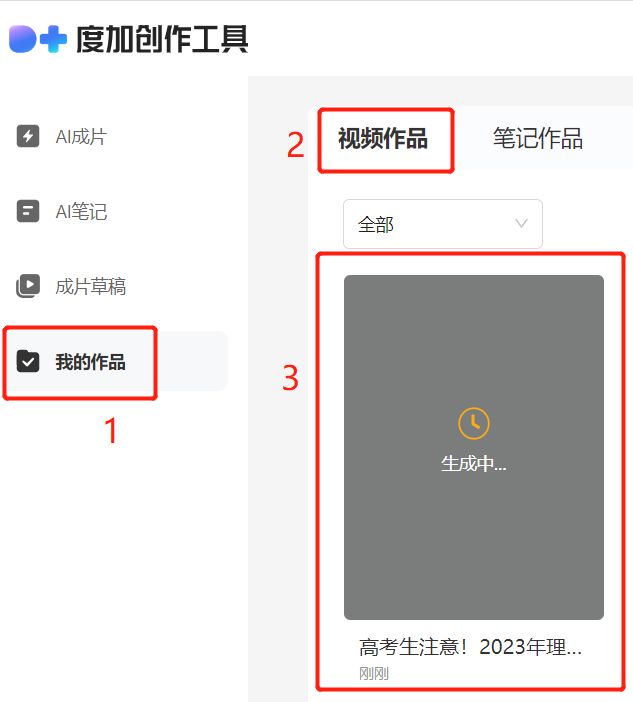
Task: Select 我的作品 in the sidebar
Action: (x=90, y=362)
